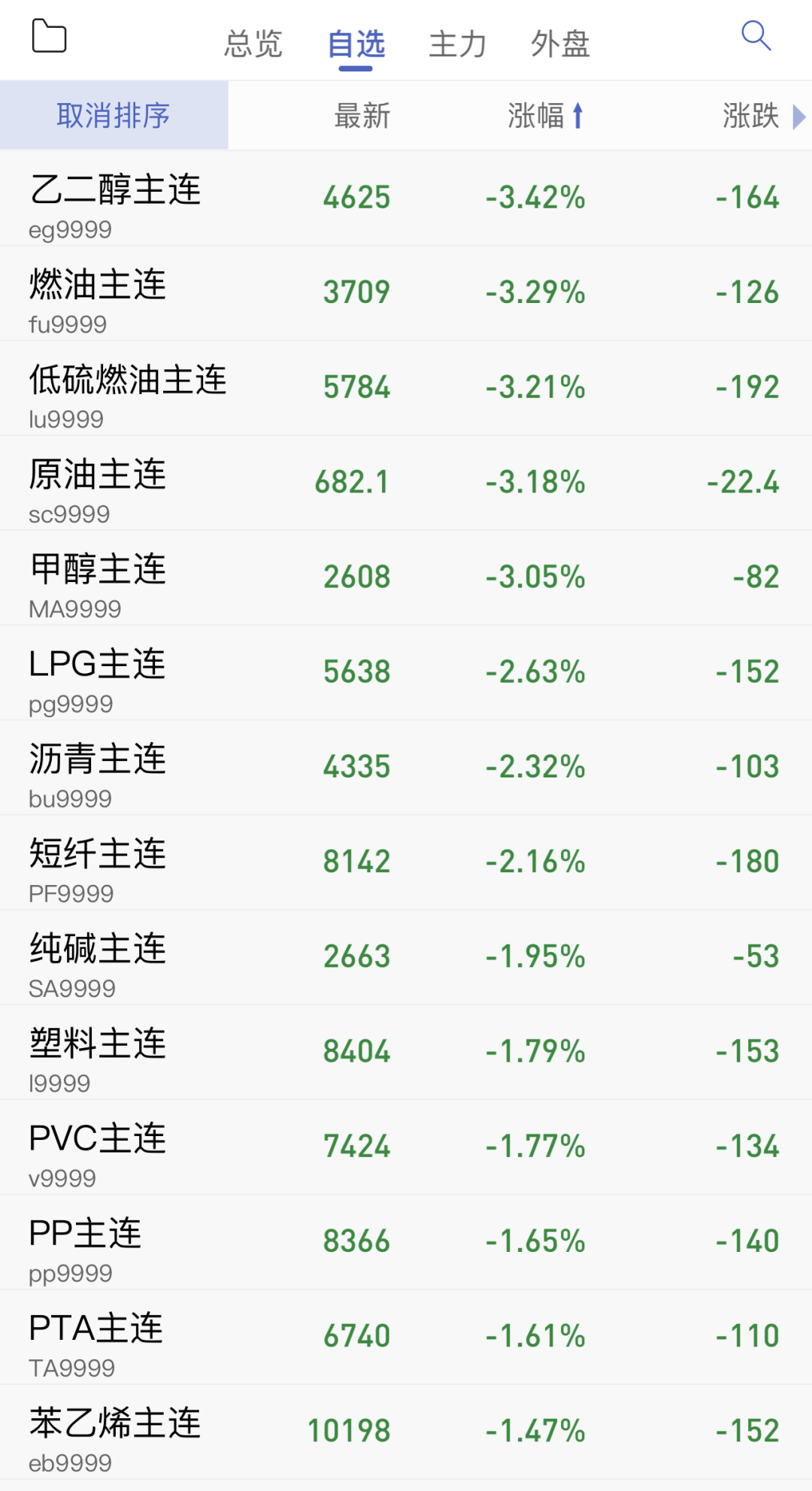This screenshot has height=1491, width=812.
Task: Toggle sorting on the 涨幅 column
Action: pyautogui.click(x=546, y=116)
